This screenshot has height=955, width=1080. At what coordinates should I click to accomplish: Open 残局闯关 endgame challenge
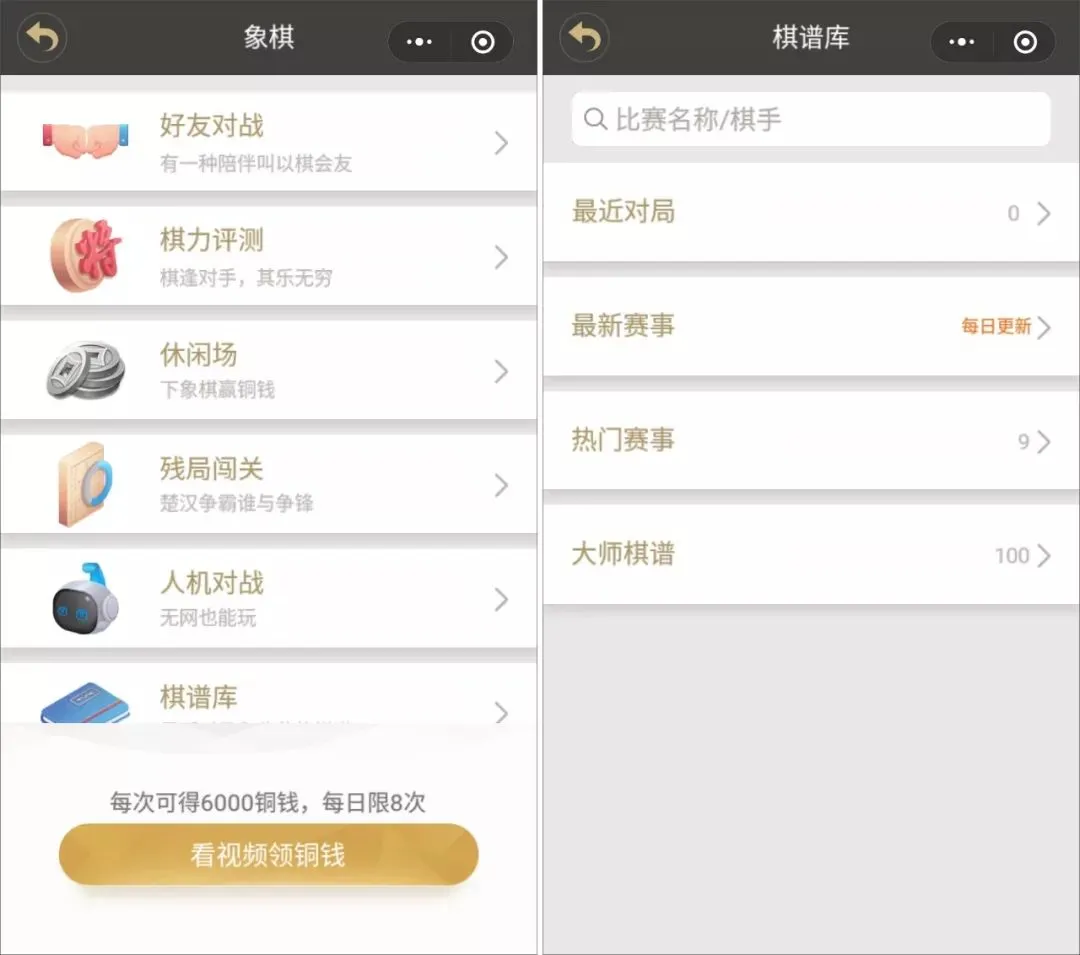pos(268,484)
